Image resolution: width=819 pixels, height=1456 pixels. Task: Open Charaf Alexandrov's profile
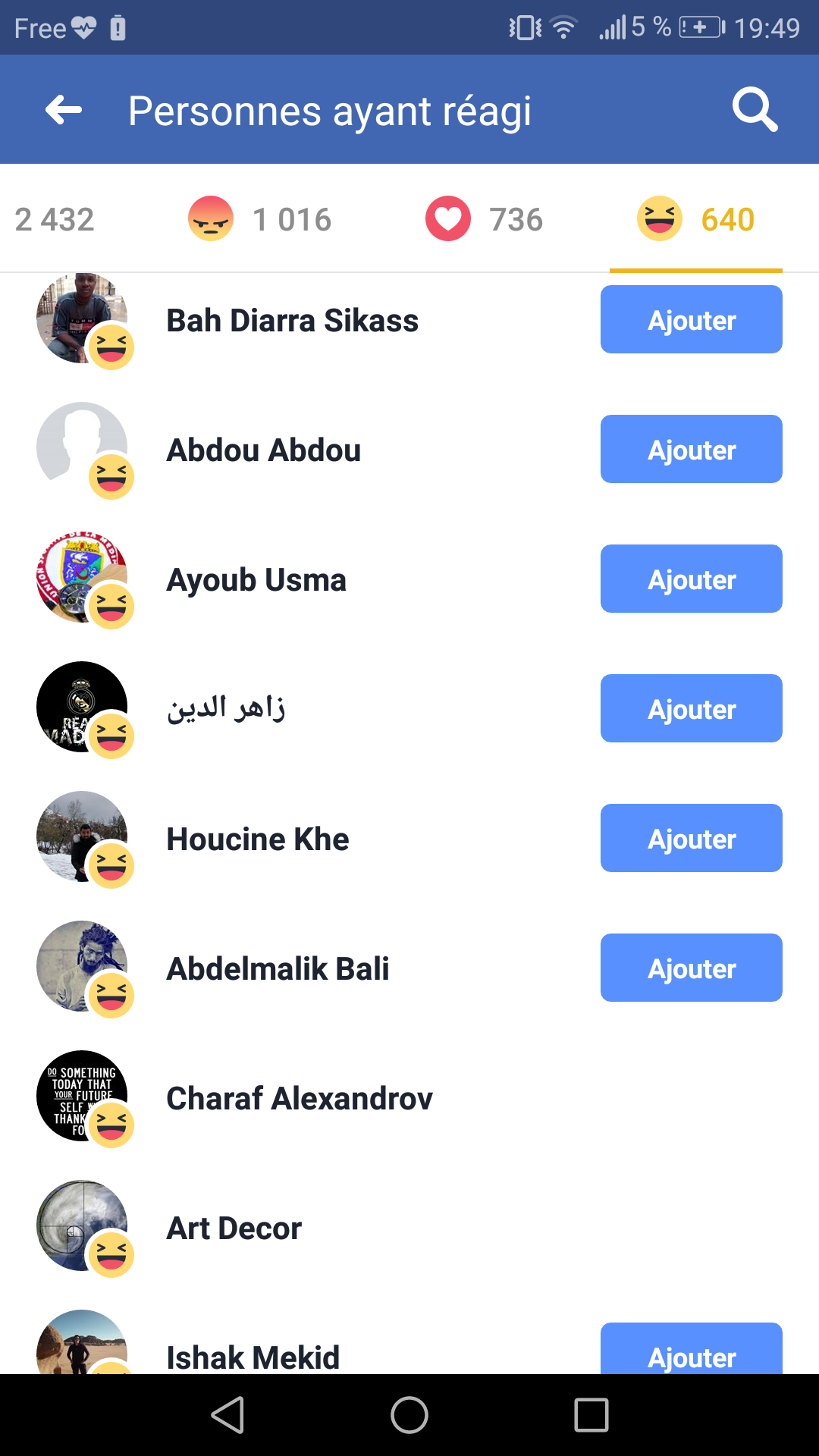click(300, 1098)
